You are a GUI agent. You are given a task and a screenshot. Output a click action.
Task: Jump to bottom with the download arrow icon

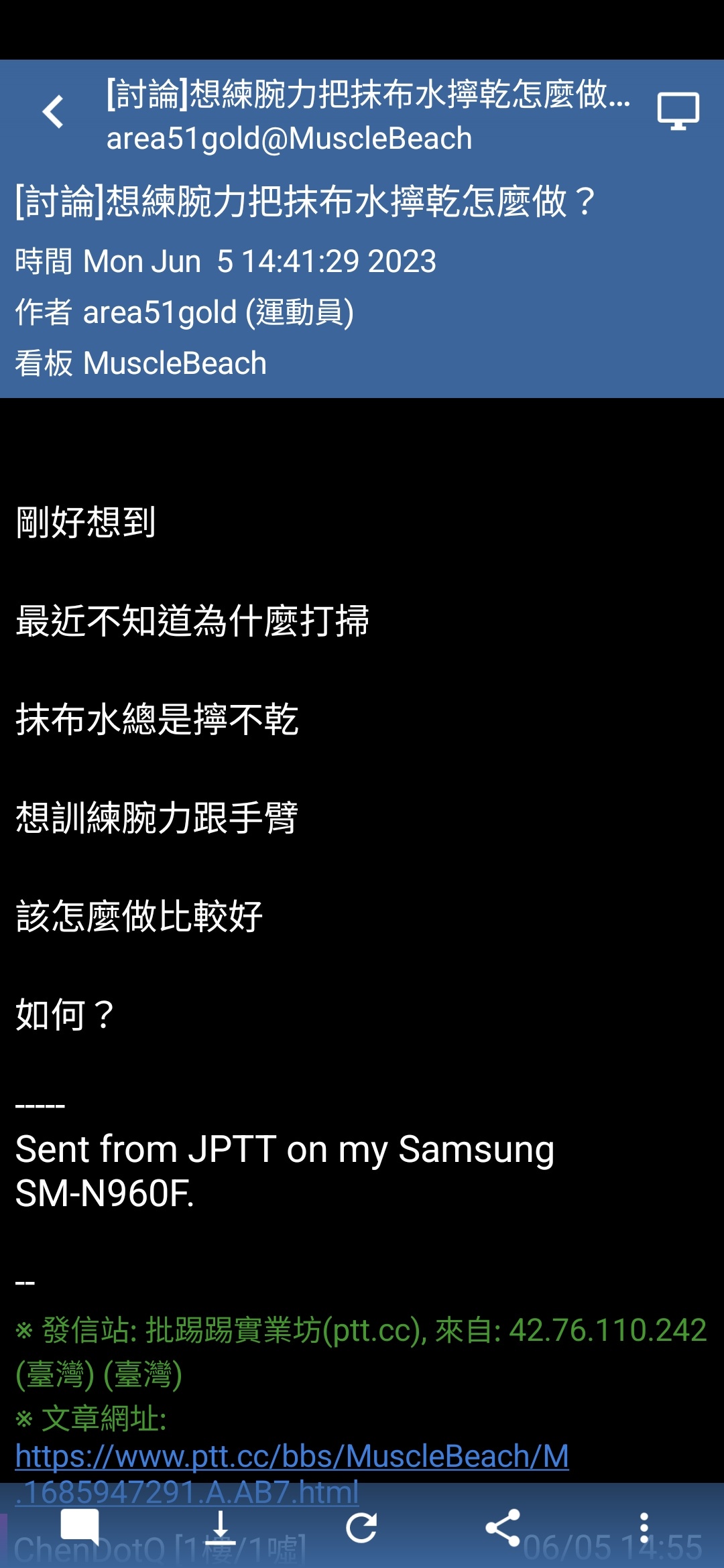pyautogui.click(x=220, y=1528)
